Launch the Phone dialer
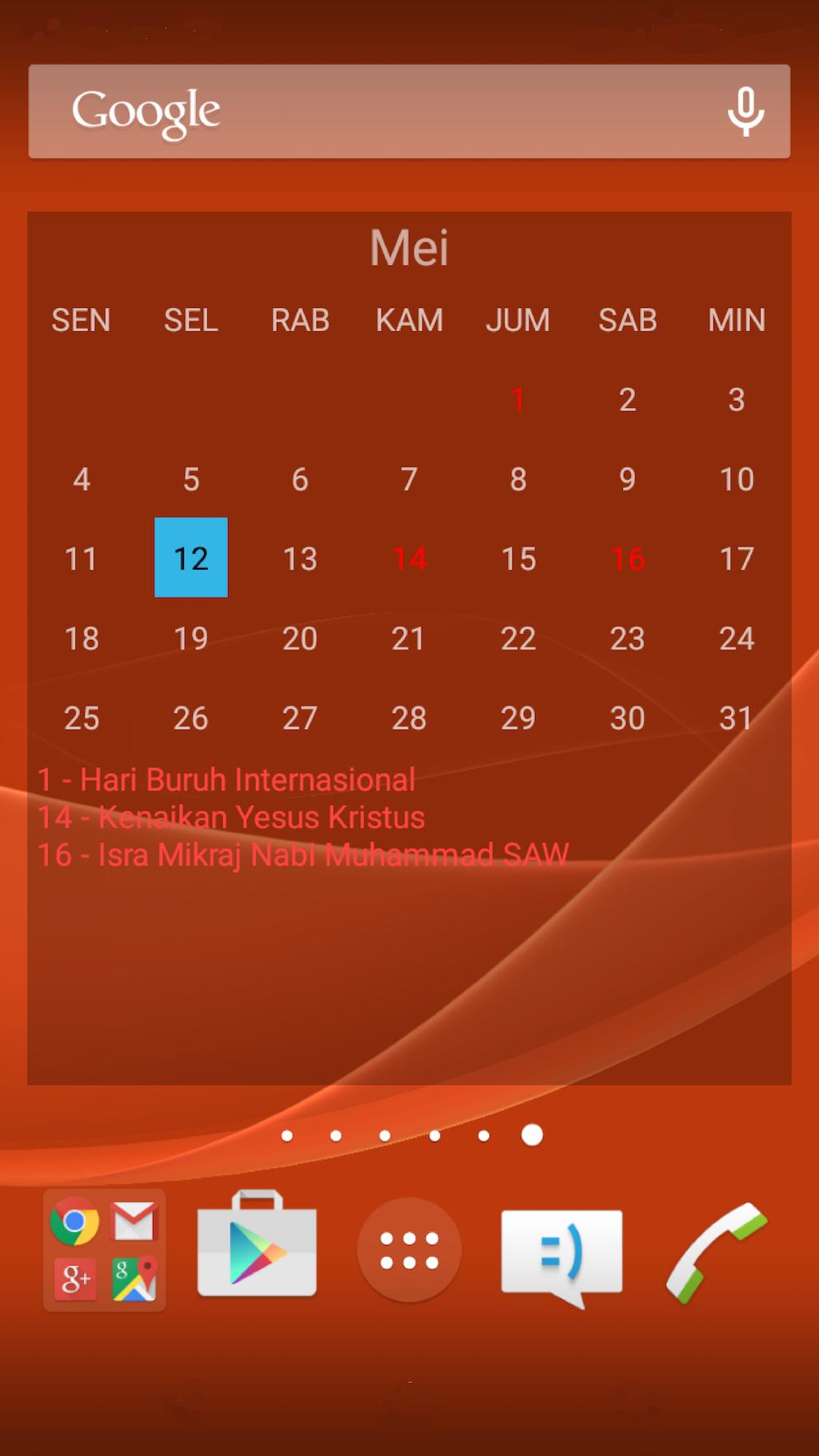Viewport: 819px width, 1456px height. pos(716,1251)
